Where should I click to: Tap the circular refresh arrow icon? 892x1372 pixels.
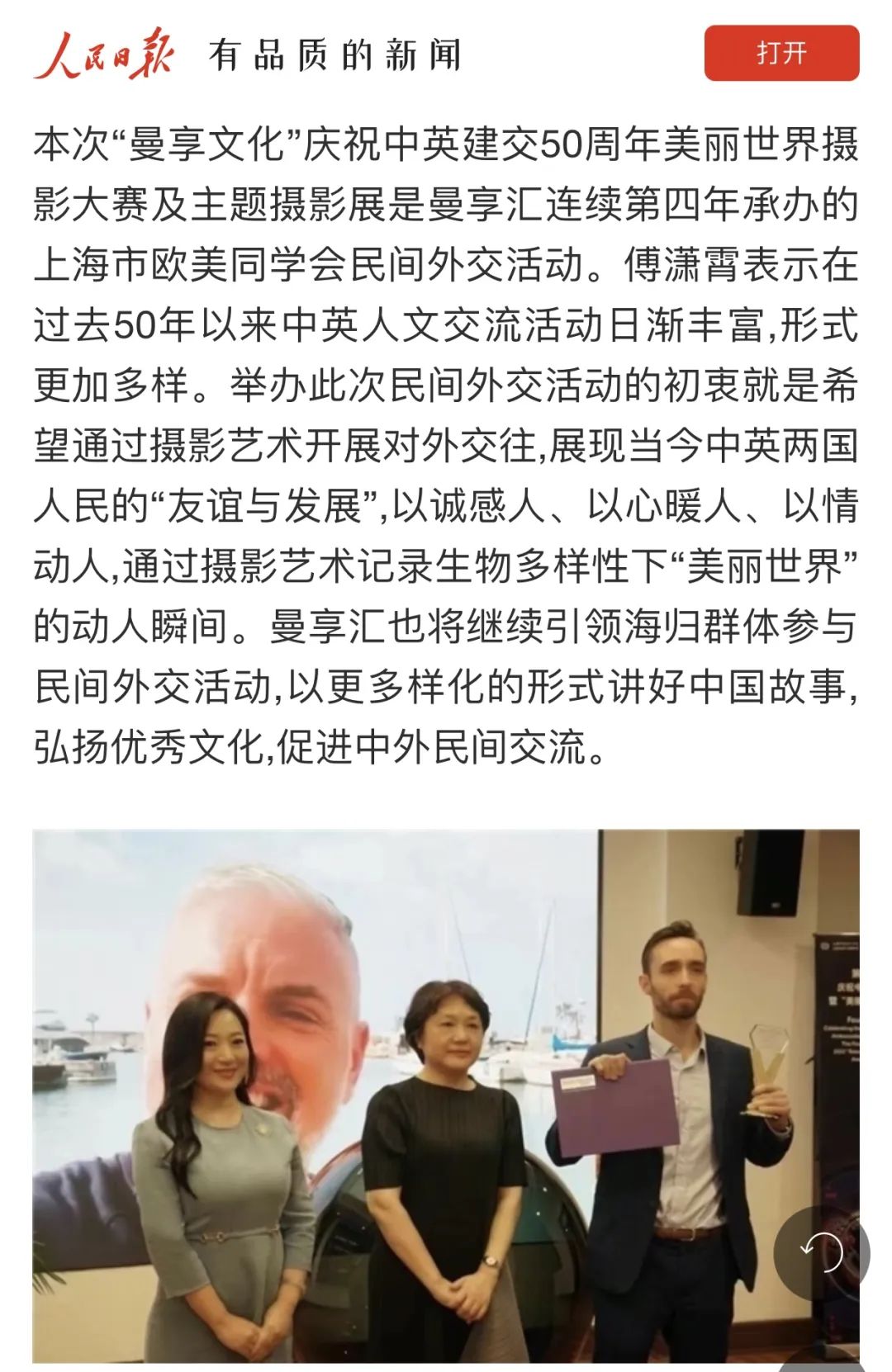821,1253
